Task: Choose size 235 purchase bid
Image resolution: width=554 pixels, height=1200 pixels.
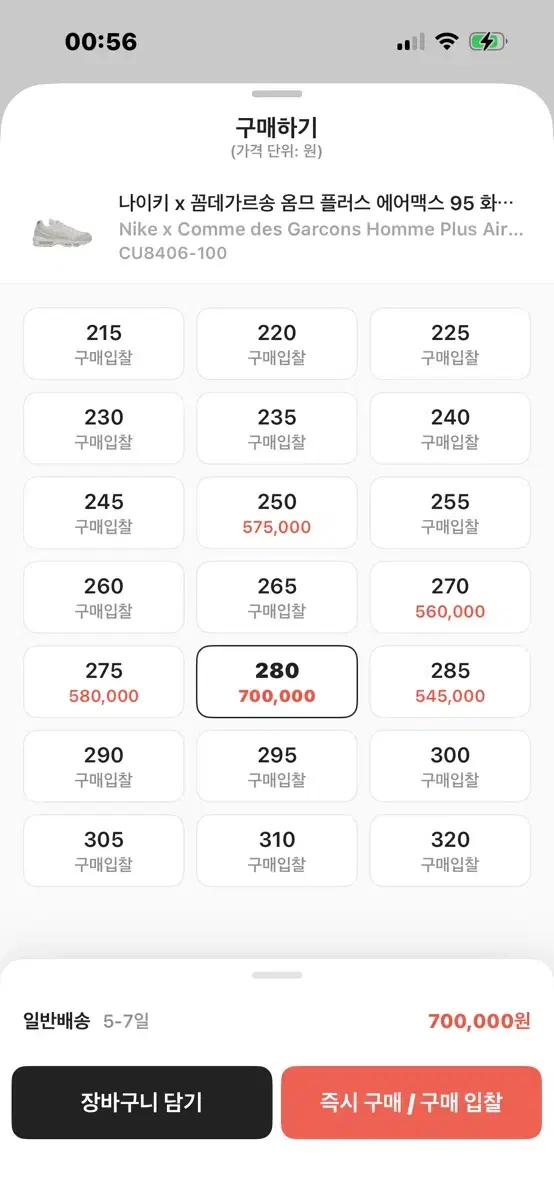Action: click(x=277, y=429)
